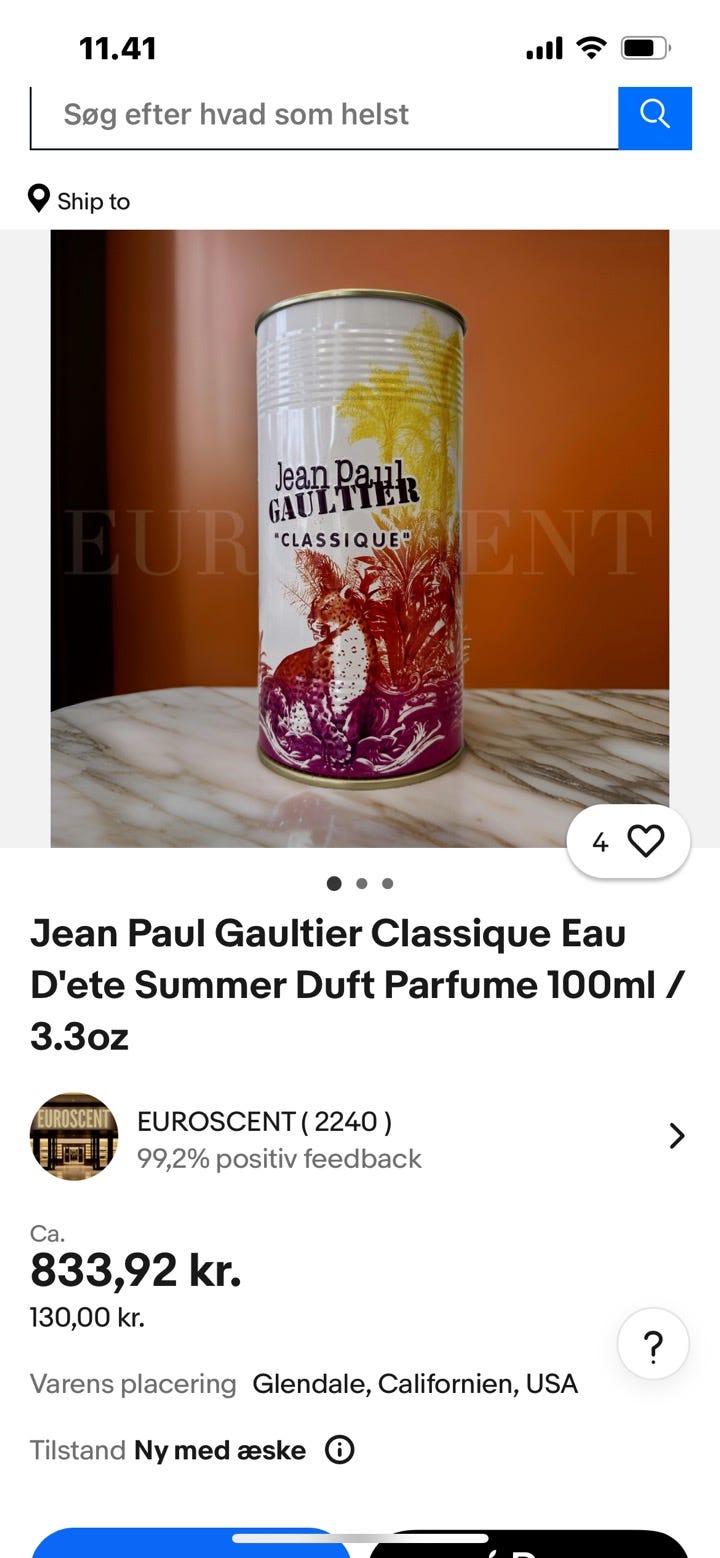Tap the Ship to menu label
The height and width of the screenshot is (1558, 720).
(93, 200)
